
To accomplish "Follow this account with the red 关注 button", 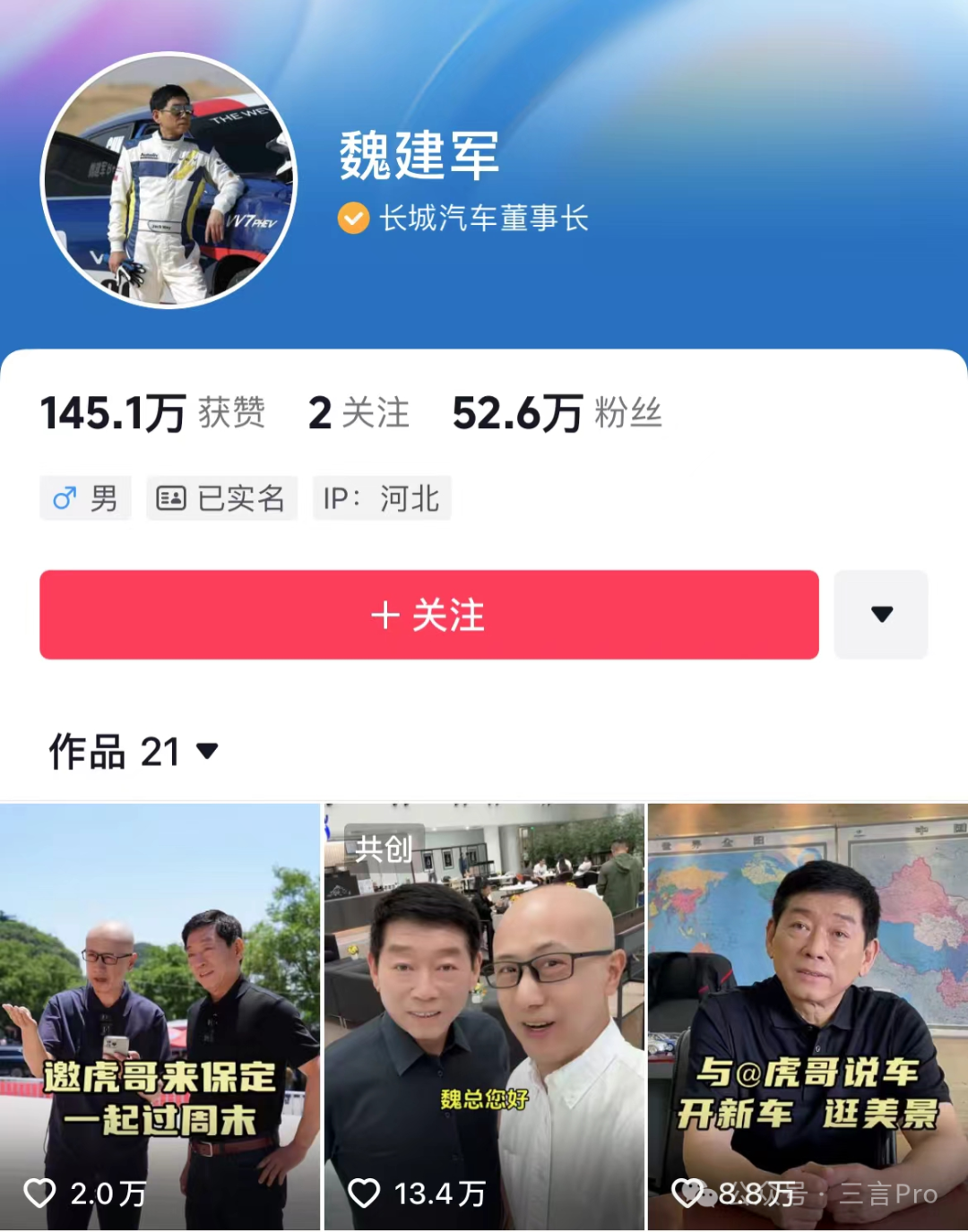I will 428,615.
